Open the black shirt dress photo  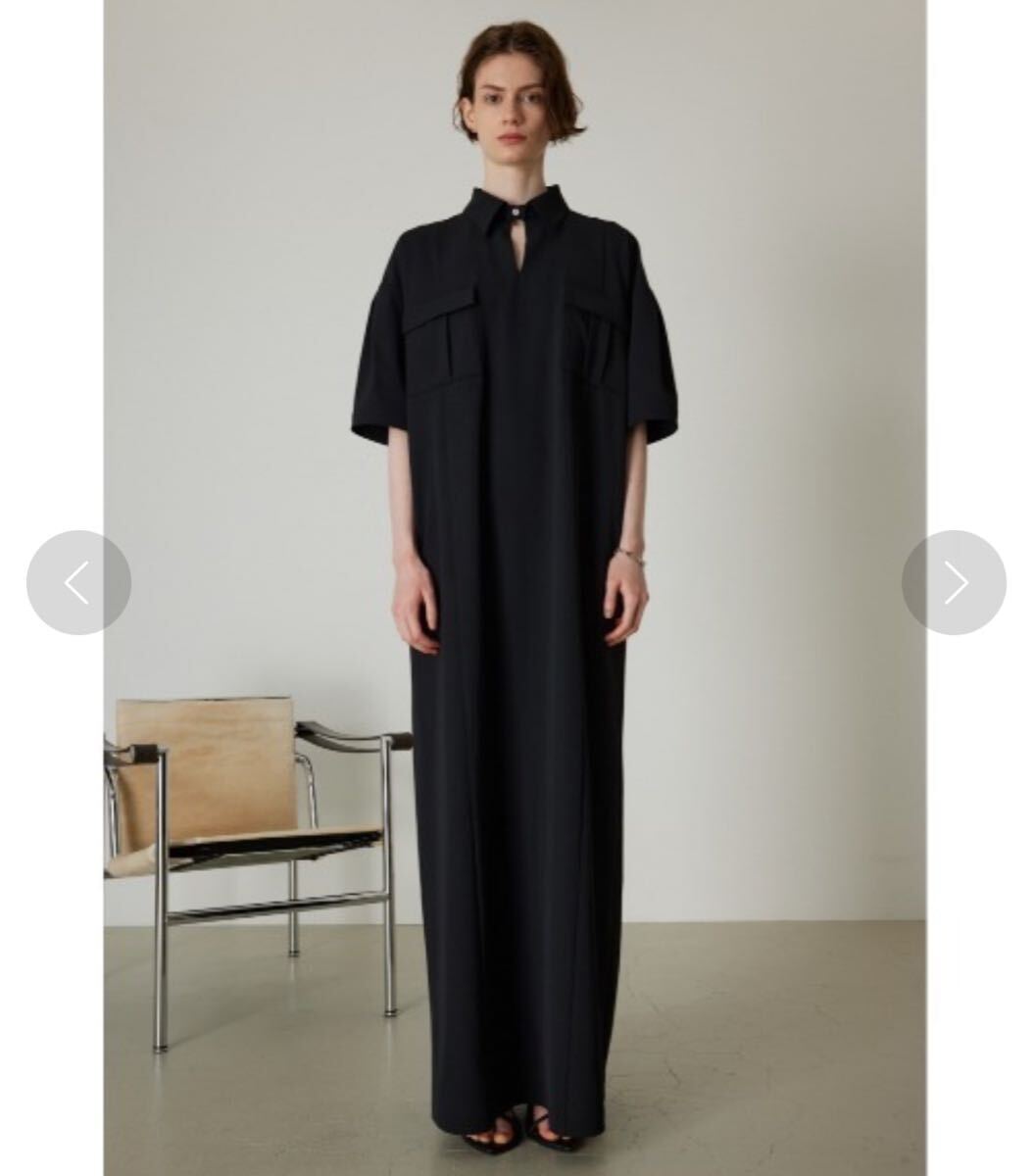(515, 588)
